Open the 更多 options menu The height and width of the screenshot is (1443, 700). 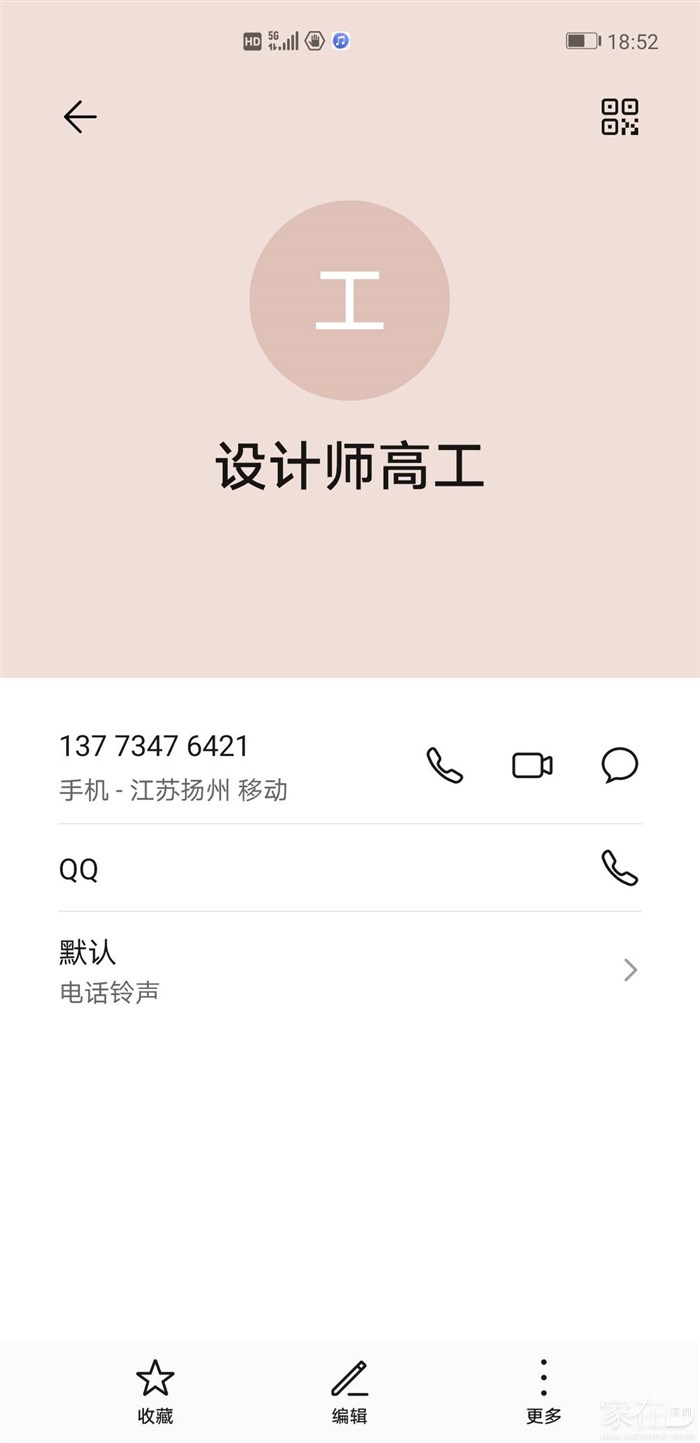pos(544,1391)
